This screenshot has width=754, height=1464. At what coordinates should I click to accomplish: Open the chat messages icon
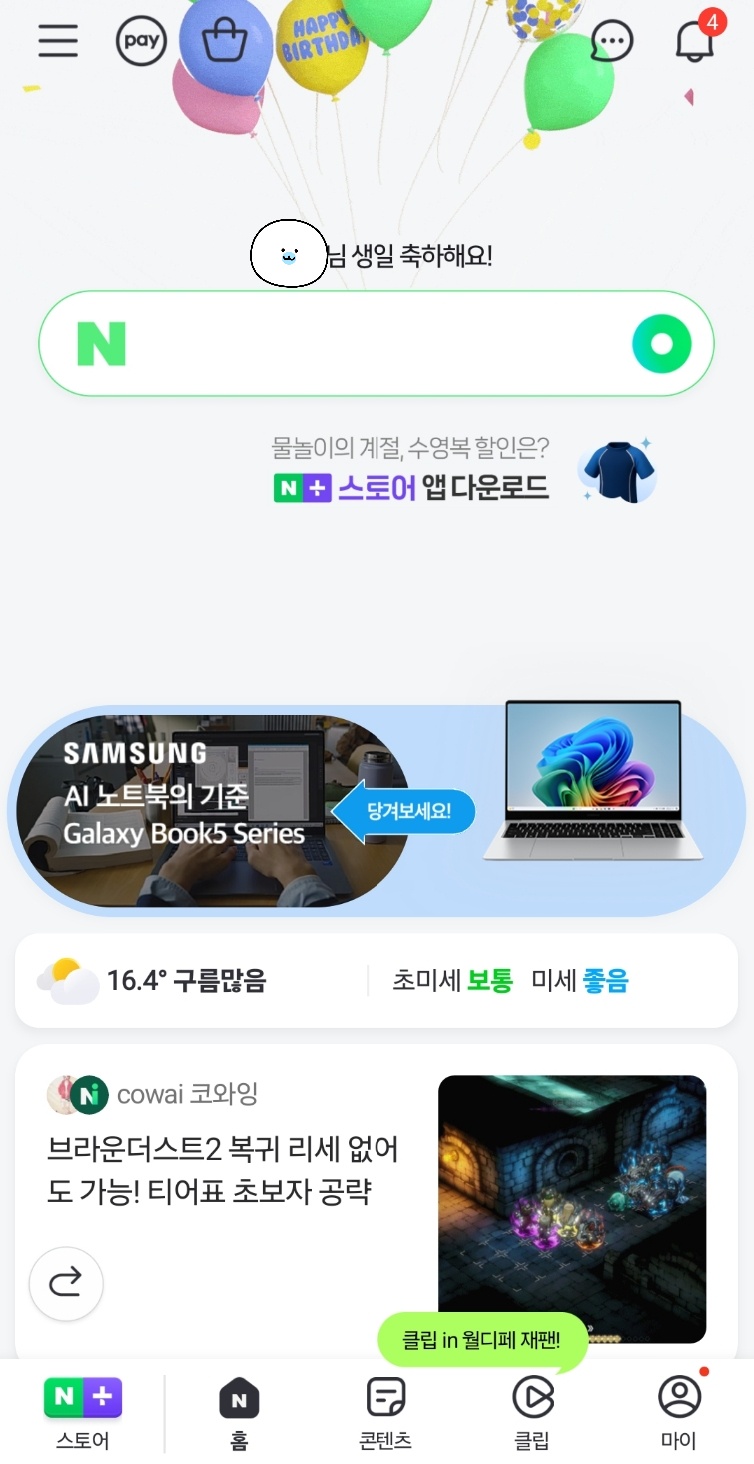[x=612, y=42]
